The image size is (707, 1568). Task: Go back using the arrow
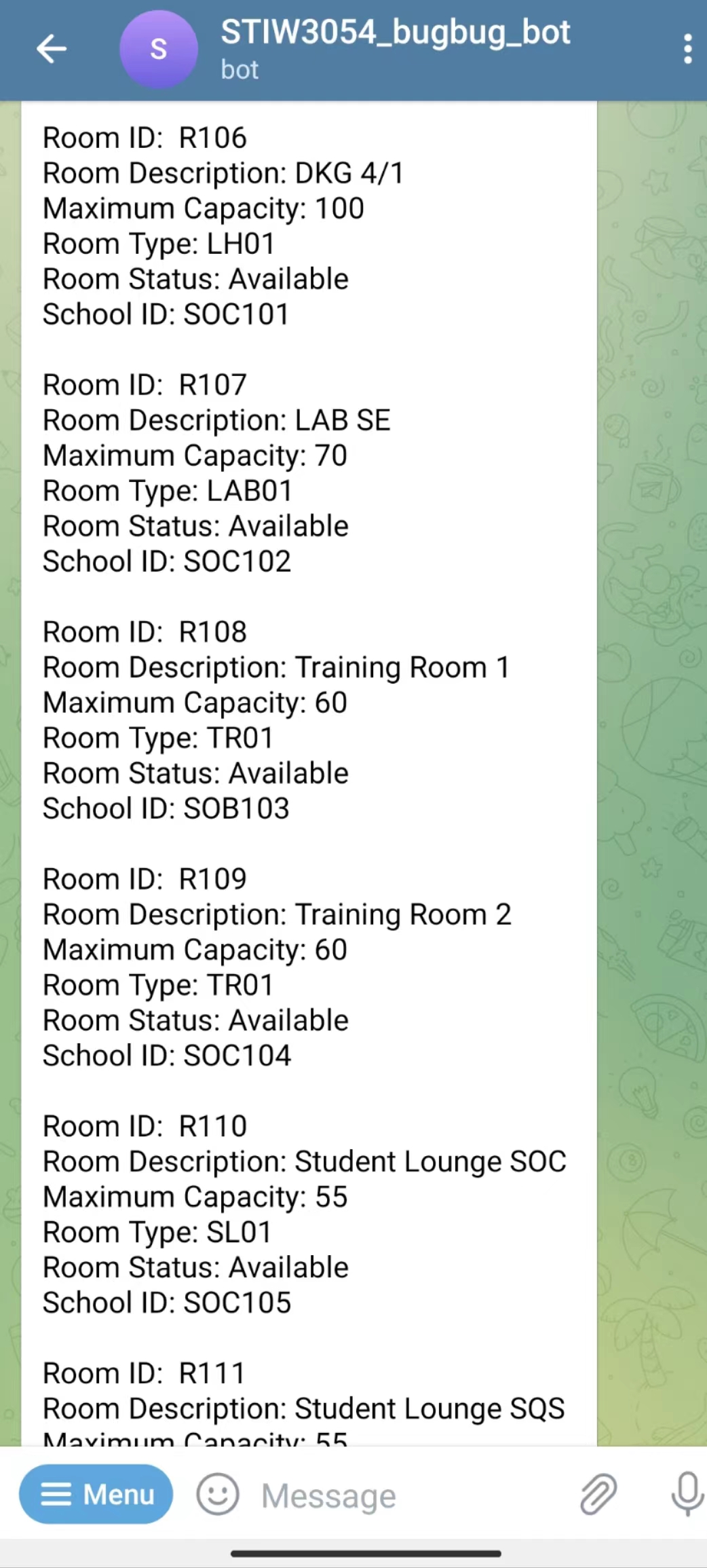(x=52, y=49)
